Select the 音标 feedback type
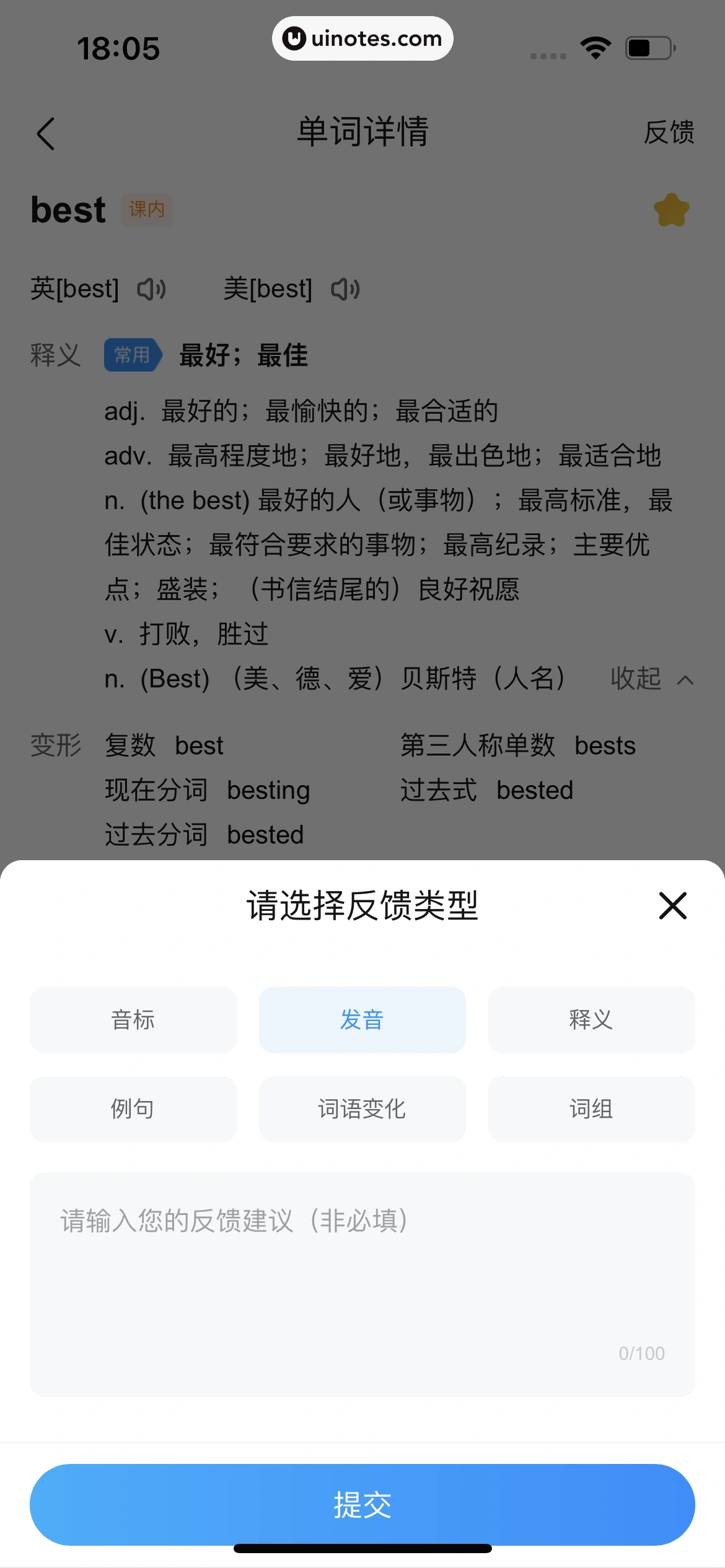This screenshot has height=1568, width=725. [x=133, y=1019]
